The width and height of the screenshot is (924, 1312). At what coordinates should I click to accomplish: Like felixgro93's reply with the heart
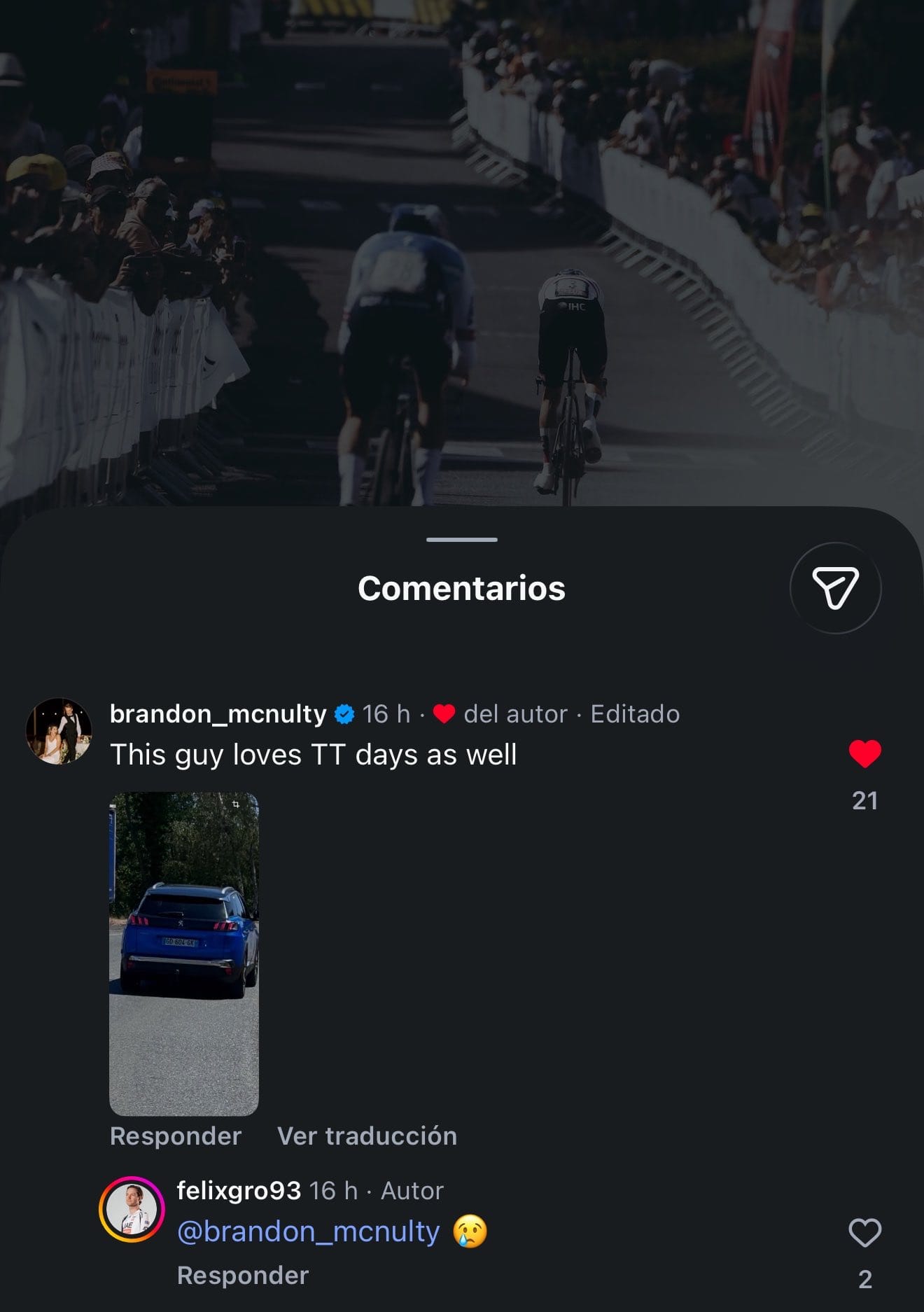pos(864,1233)
